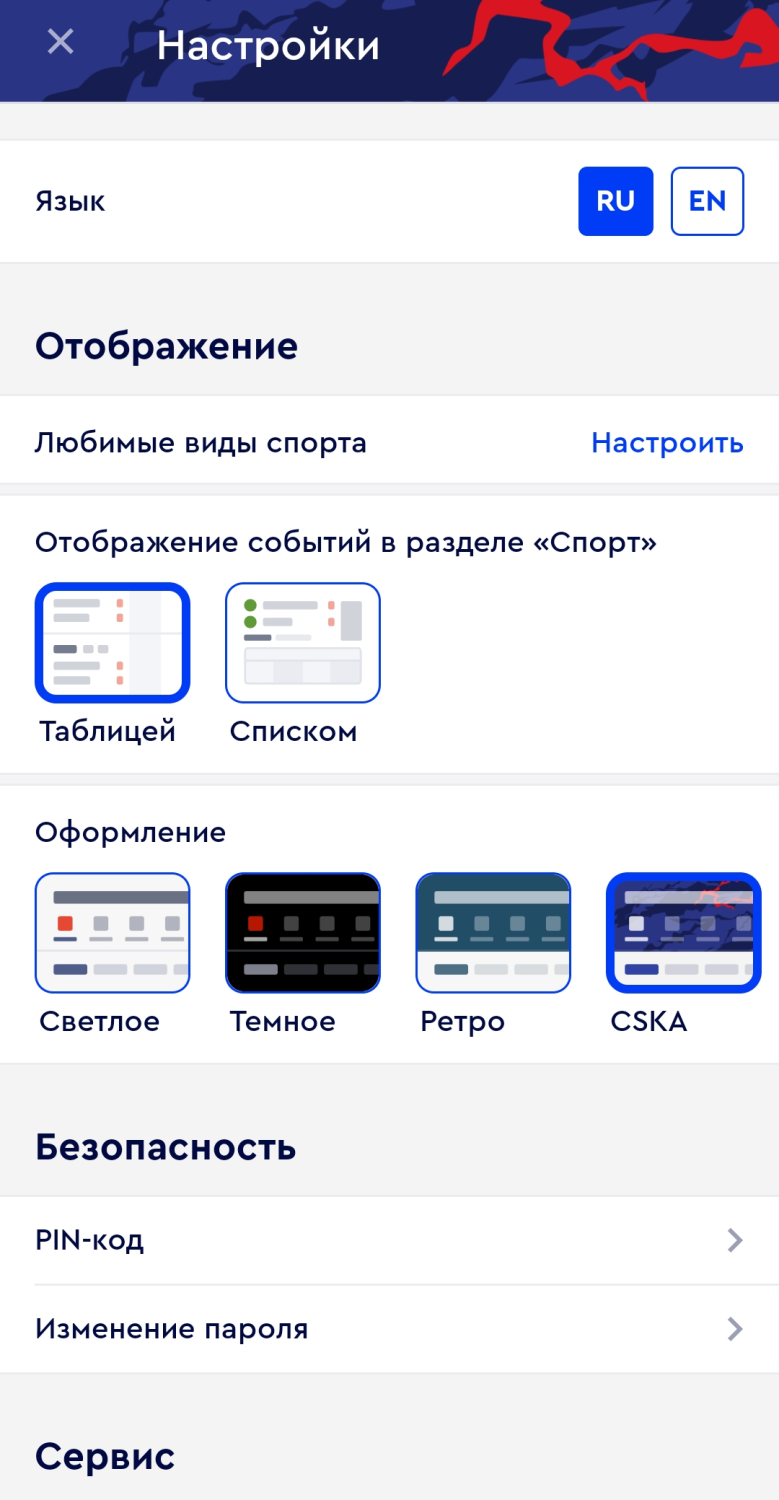Image resolution: width=779 pixels, height=1500 pixels.
Task: Tap Настроить for favorite sports
Action: coord(667,442)
